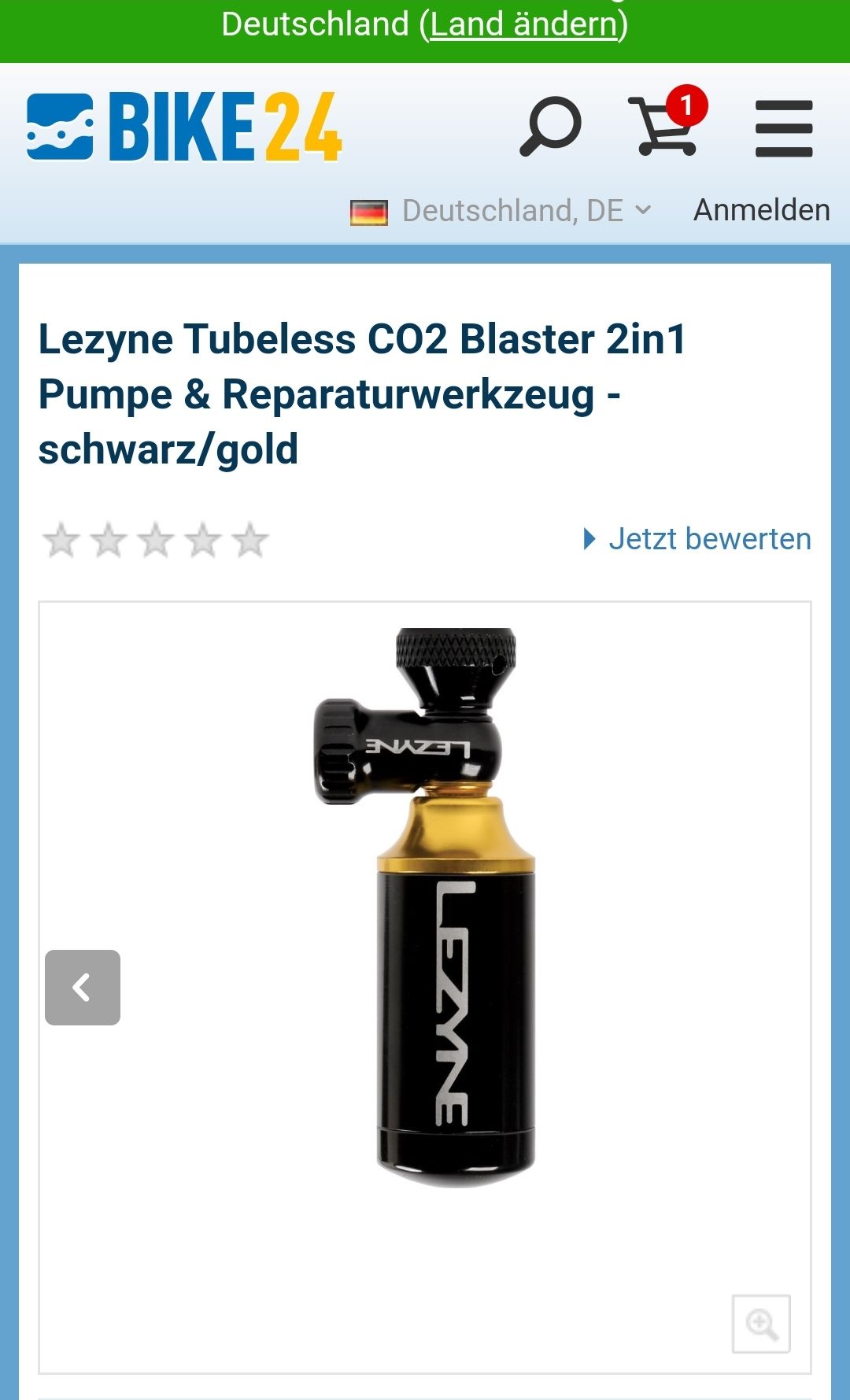Open the hamburger menu
850x1400 pixels.
[x=783, y=128]
